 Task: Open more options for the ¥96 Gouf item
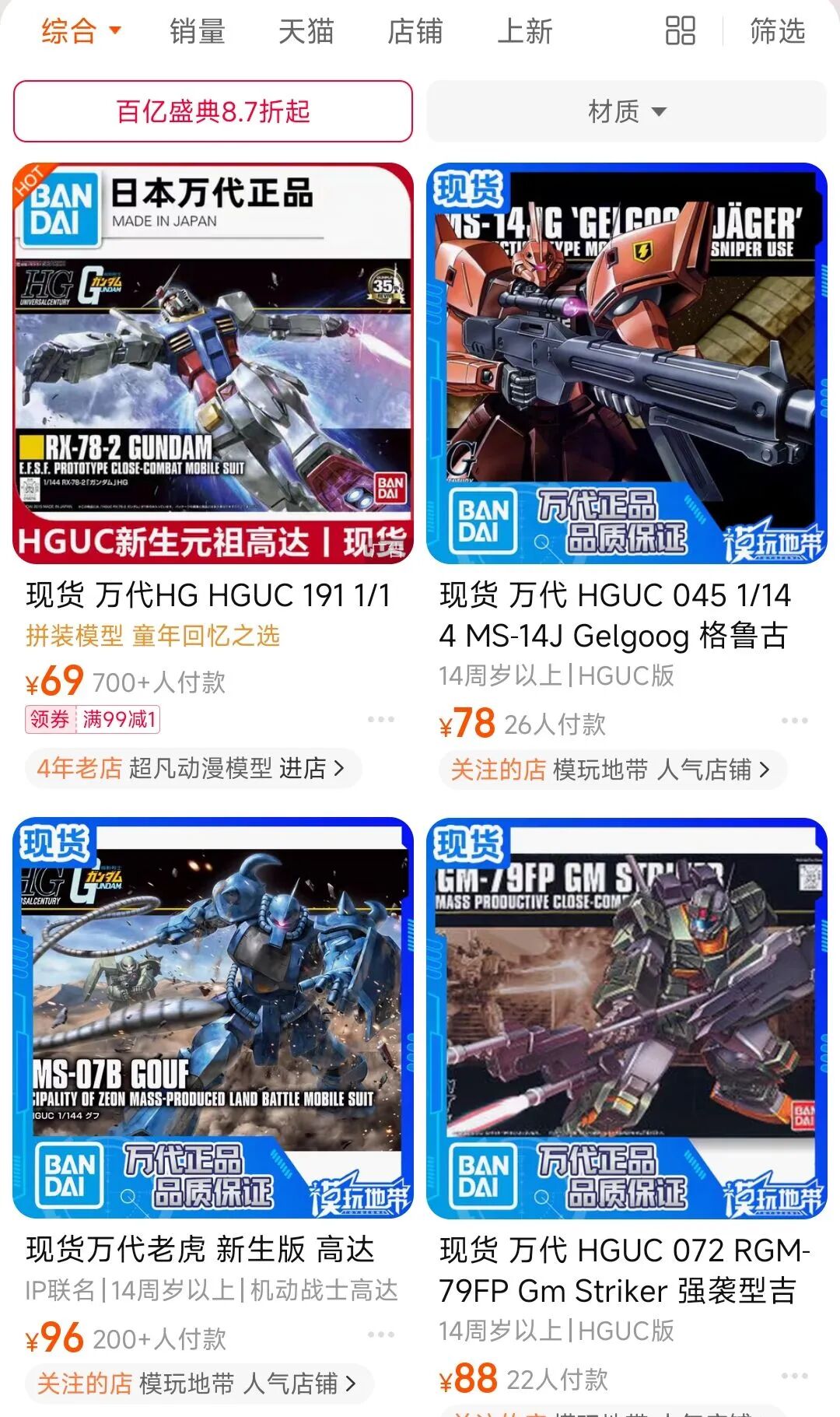pos(381,1335)
